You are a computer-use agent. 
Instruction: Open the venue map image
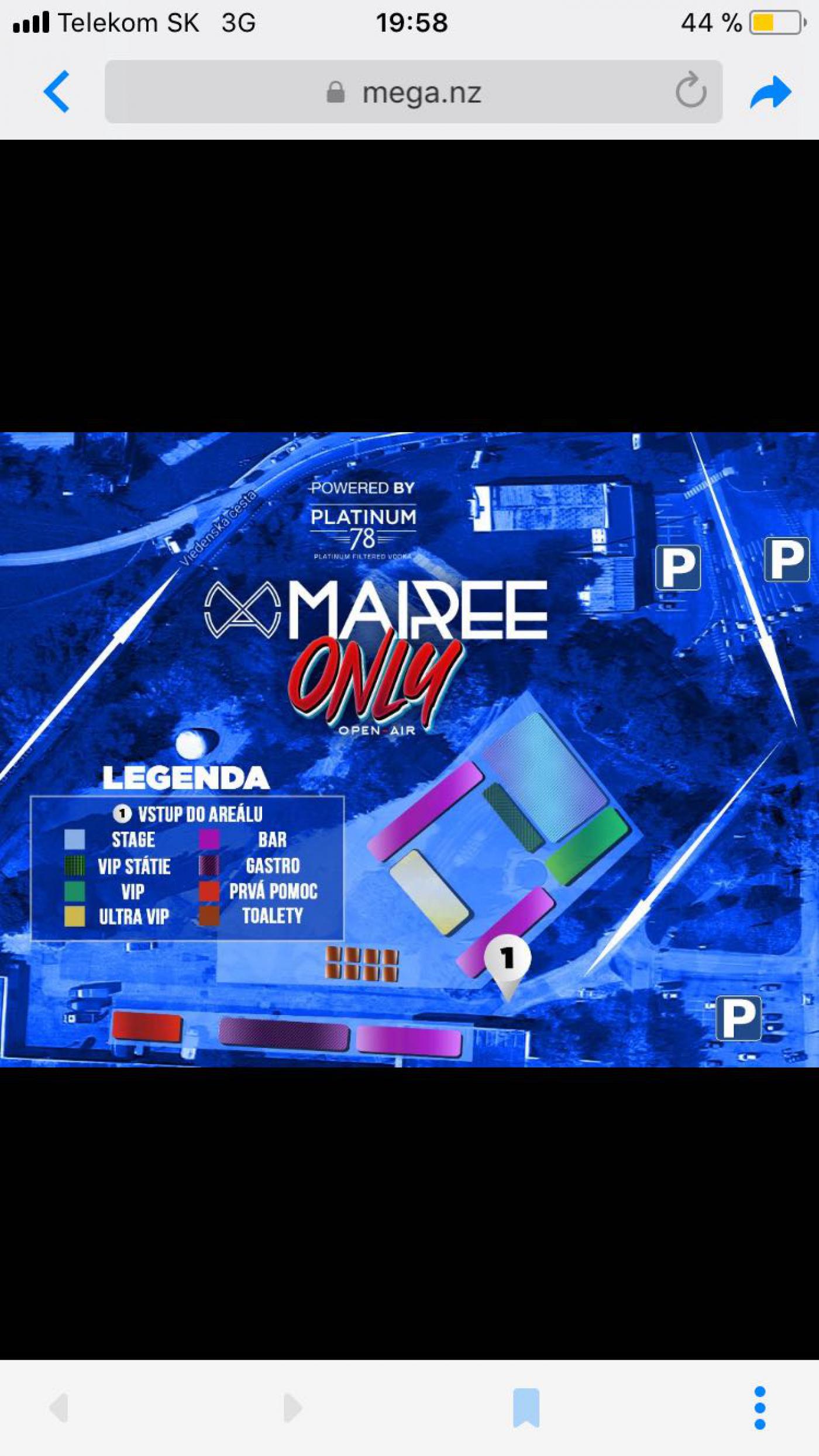coord(409,750)
